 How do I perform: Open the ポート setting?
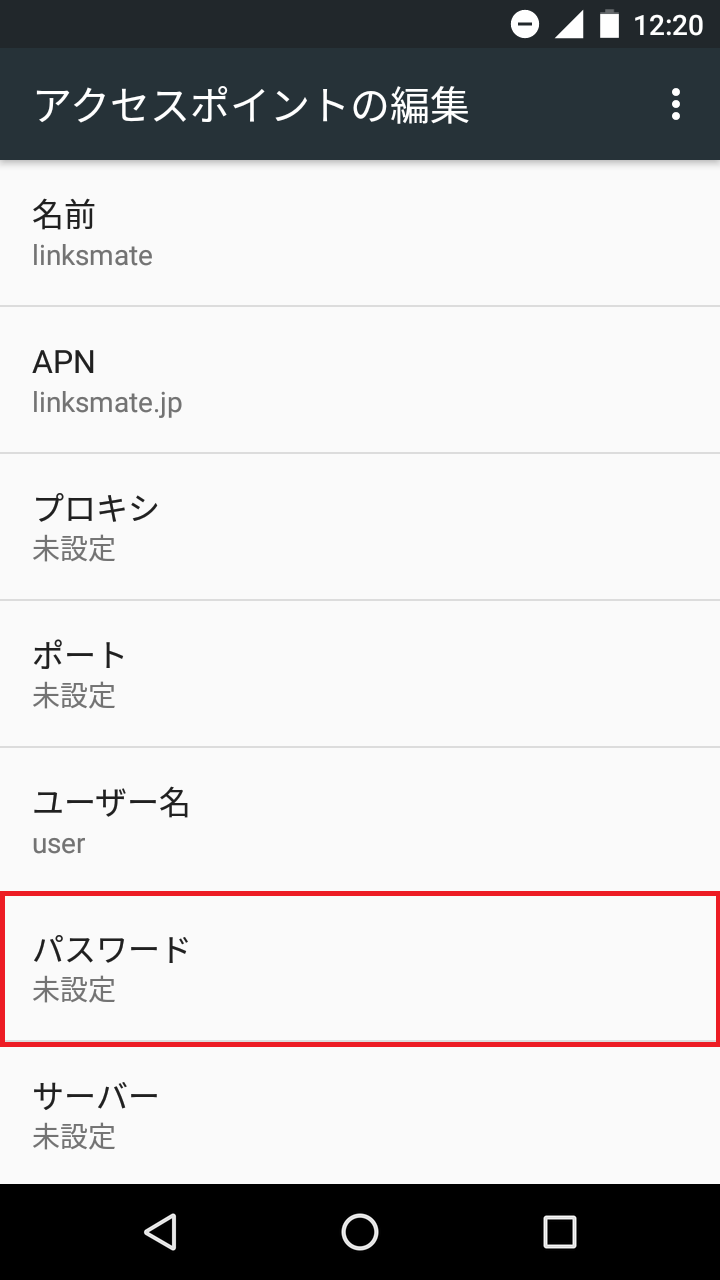[x=360, y=674]
